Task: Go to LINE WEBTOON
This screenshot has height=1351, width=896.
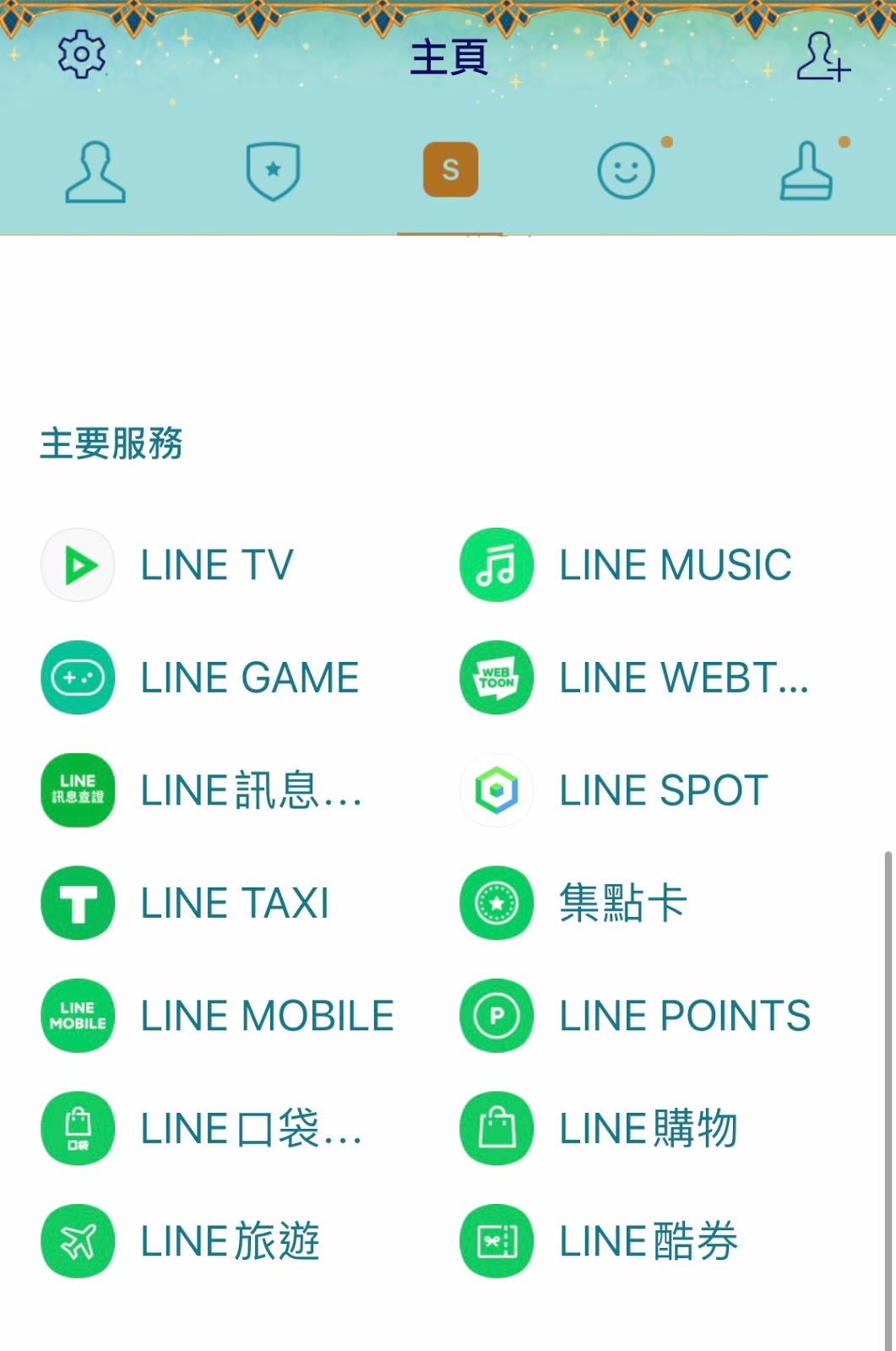Action: [x=635, y=678]
